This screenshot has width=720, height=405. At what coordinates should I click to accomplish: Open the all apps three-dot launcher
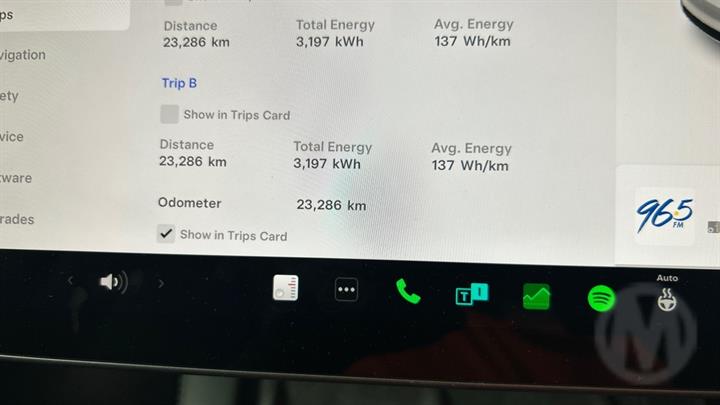pyautogui.click(x=346, y=290)
